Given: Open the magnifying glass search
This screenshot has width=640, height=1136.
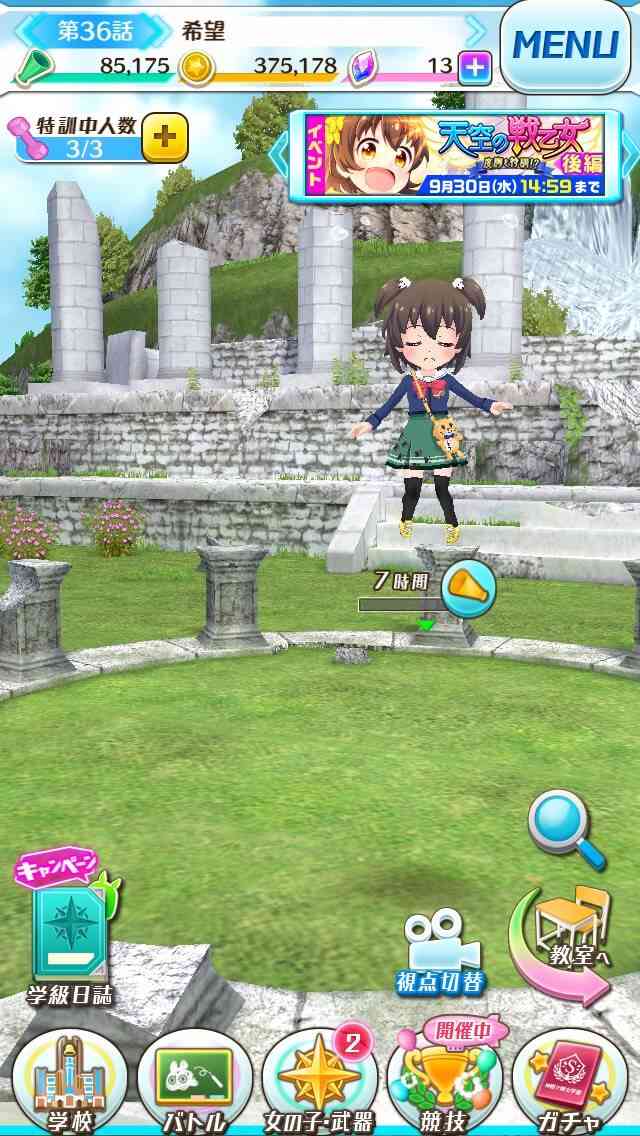Looking at the screenshot, I should [x=566, y=828].
